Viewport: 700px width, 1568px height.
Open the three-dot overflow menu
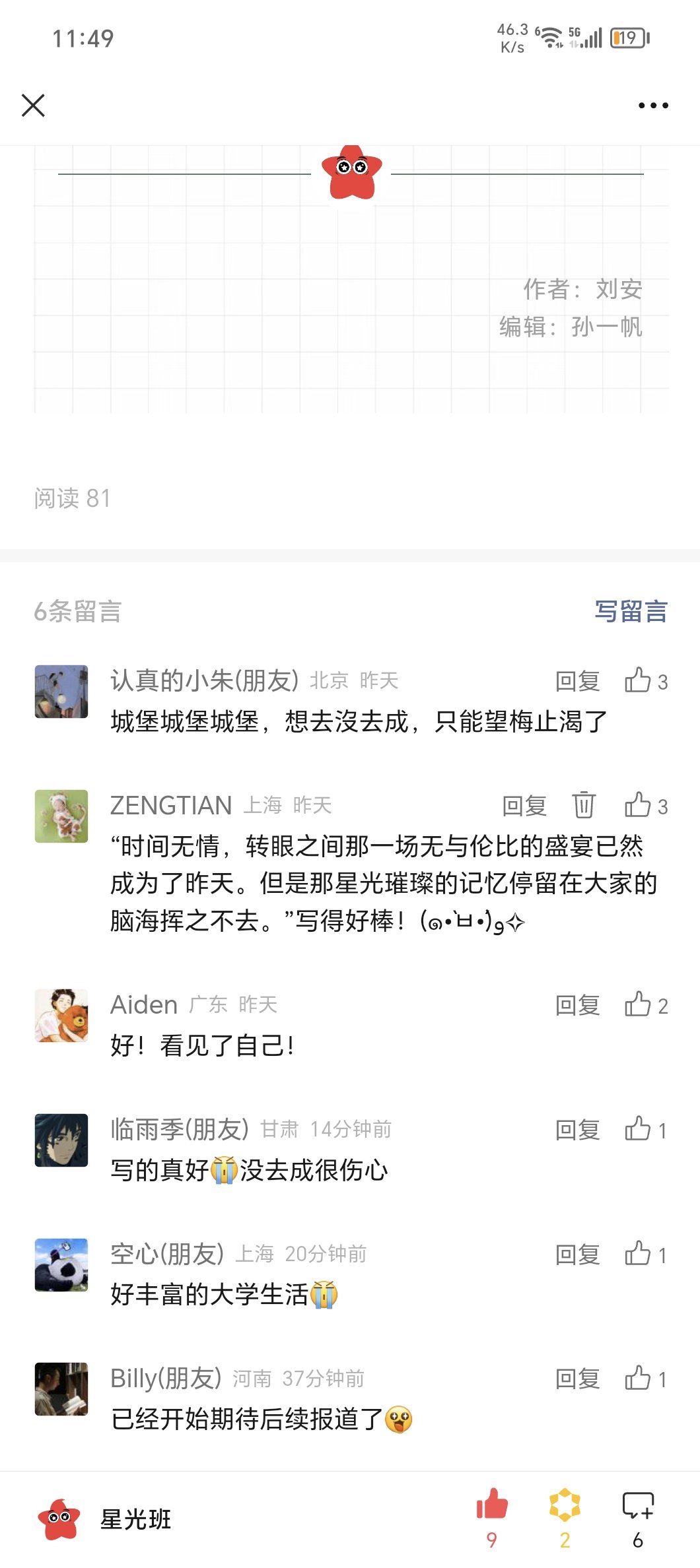click(x=653, y=106)
